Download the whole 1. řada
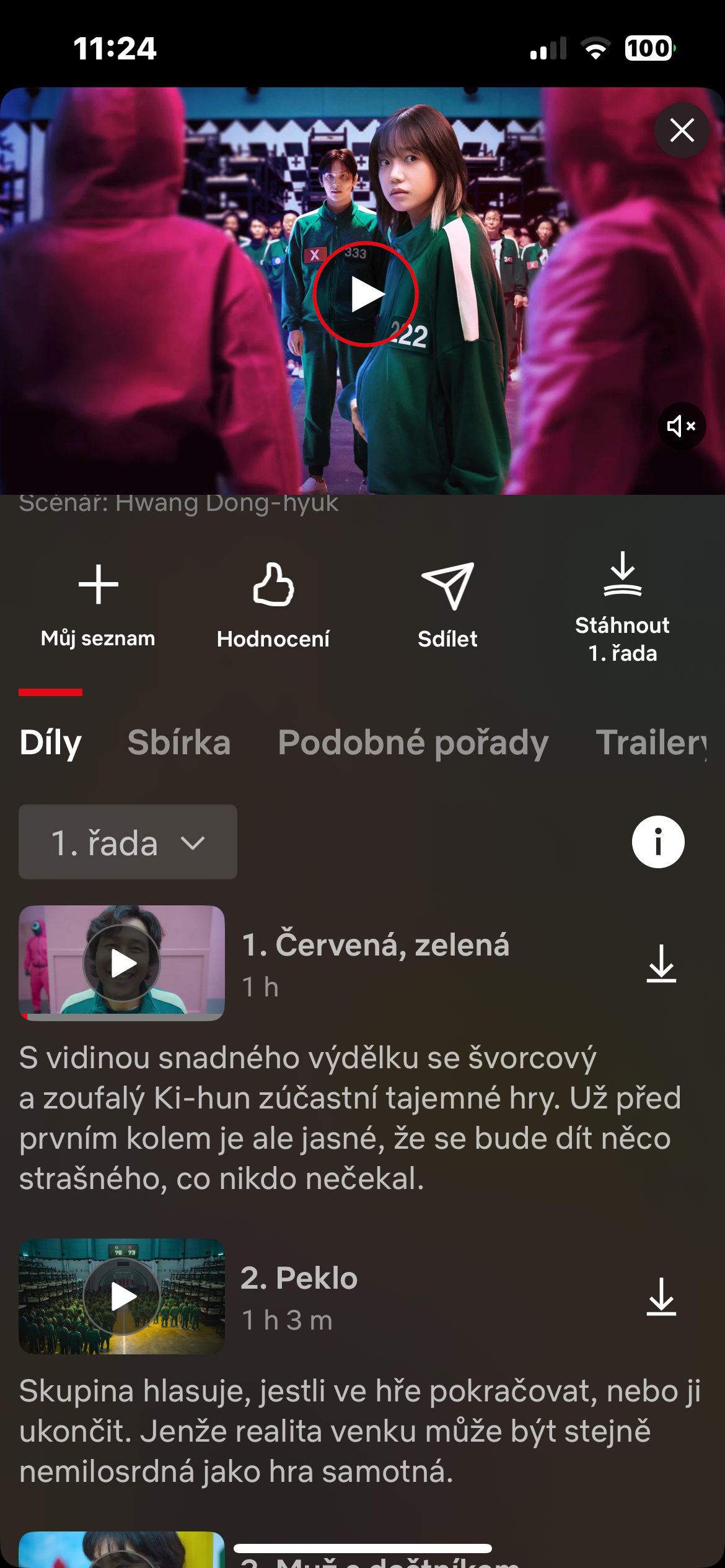 (x=622, y=607)
